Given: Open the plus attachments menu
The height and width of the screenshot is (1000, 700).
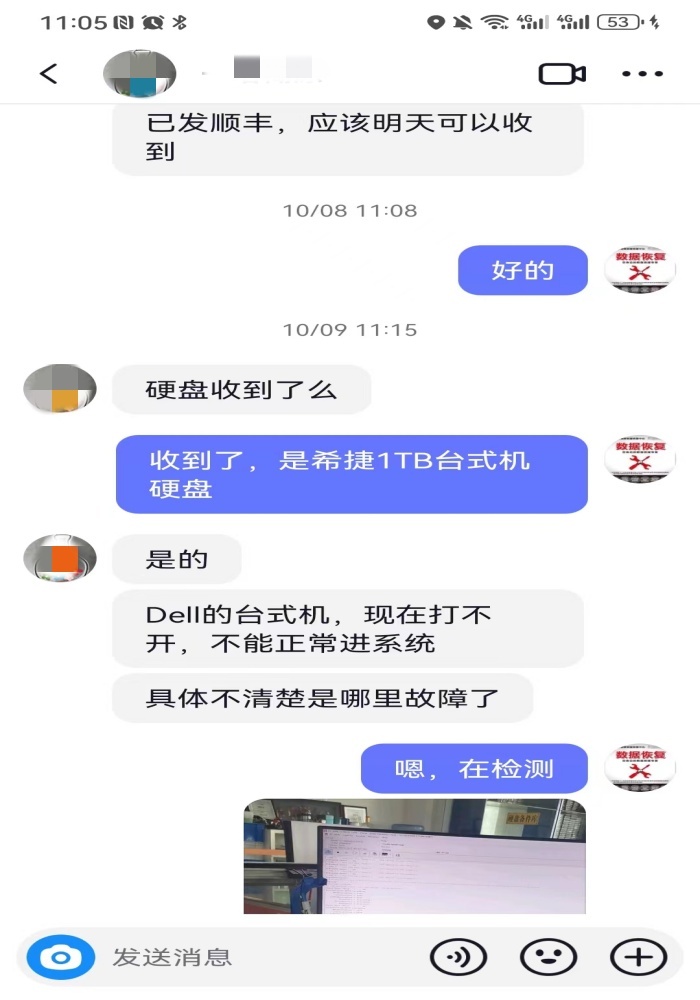Looking at the screenshot, I should click(638, 957).
